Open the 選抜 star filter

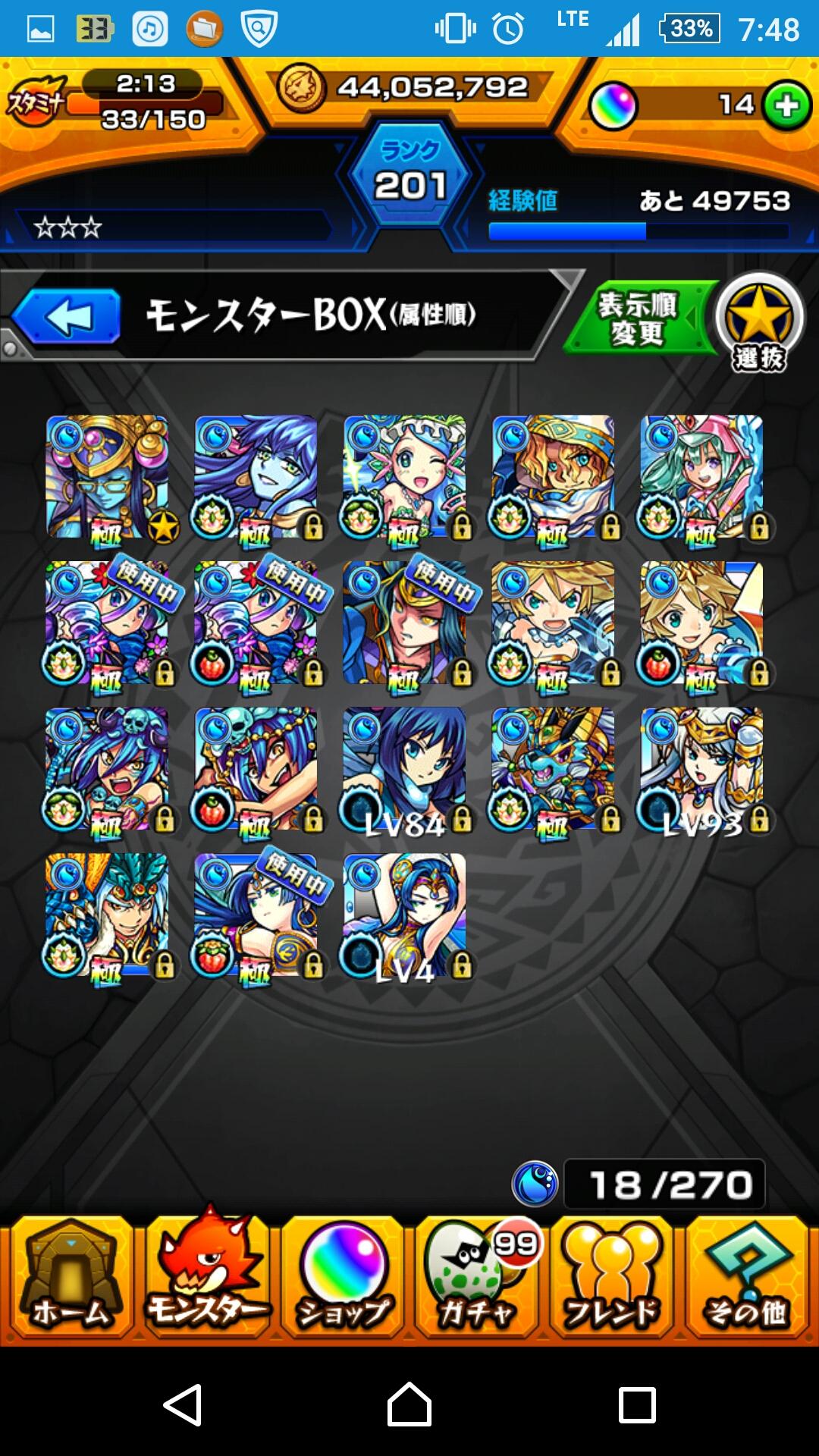coord(760,322)
